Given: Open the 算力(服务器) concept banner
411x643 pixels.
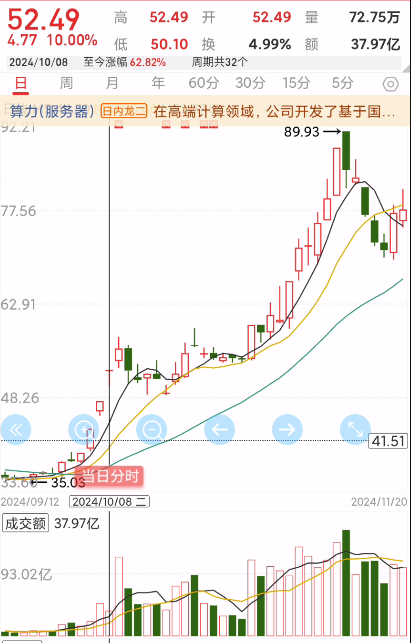Looking at the screenshot, I should (204, 111).
